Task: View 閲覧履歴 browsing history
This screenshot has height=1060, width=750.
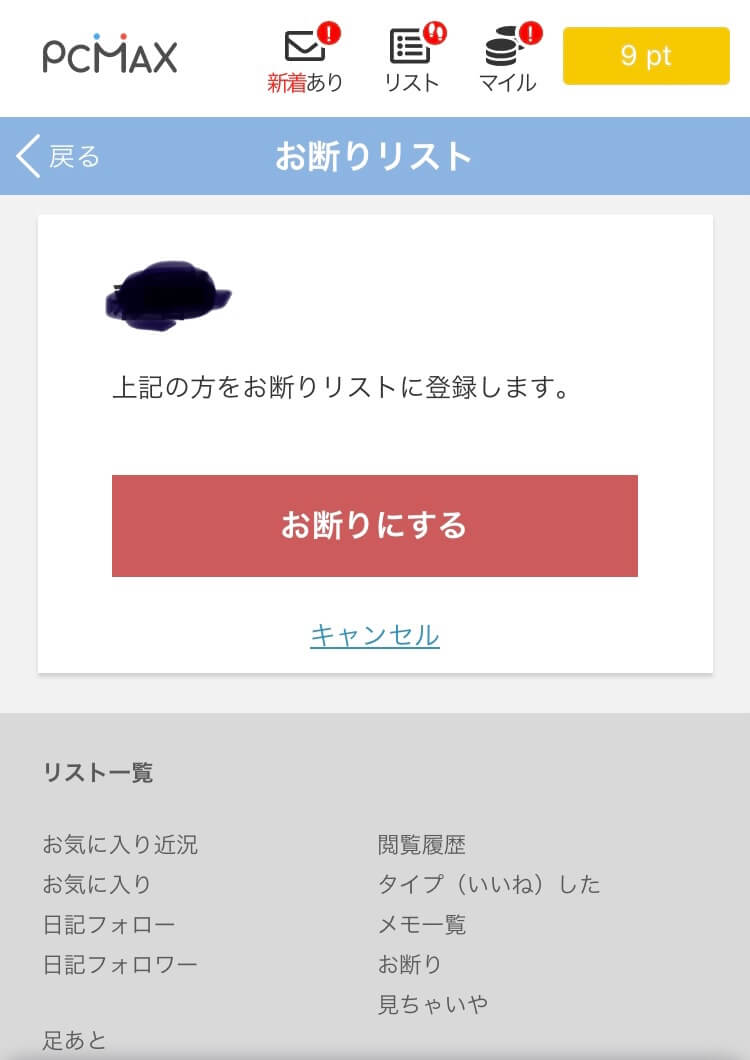Action: (422, 845)
